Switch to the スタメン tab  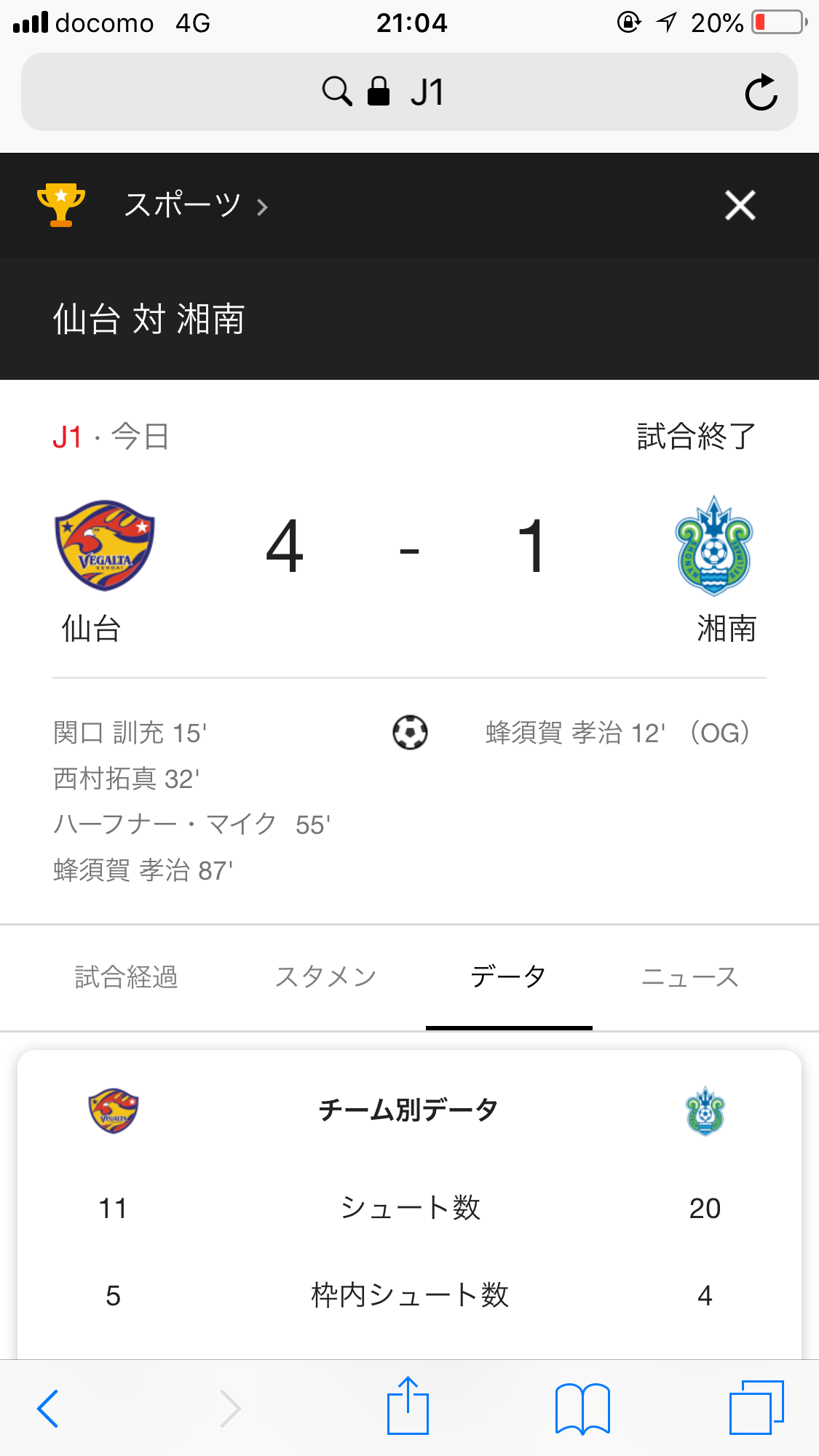[325, 977]
